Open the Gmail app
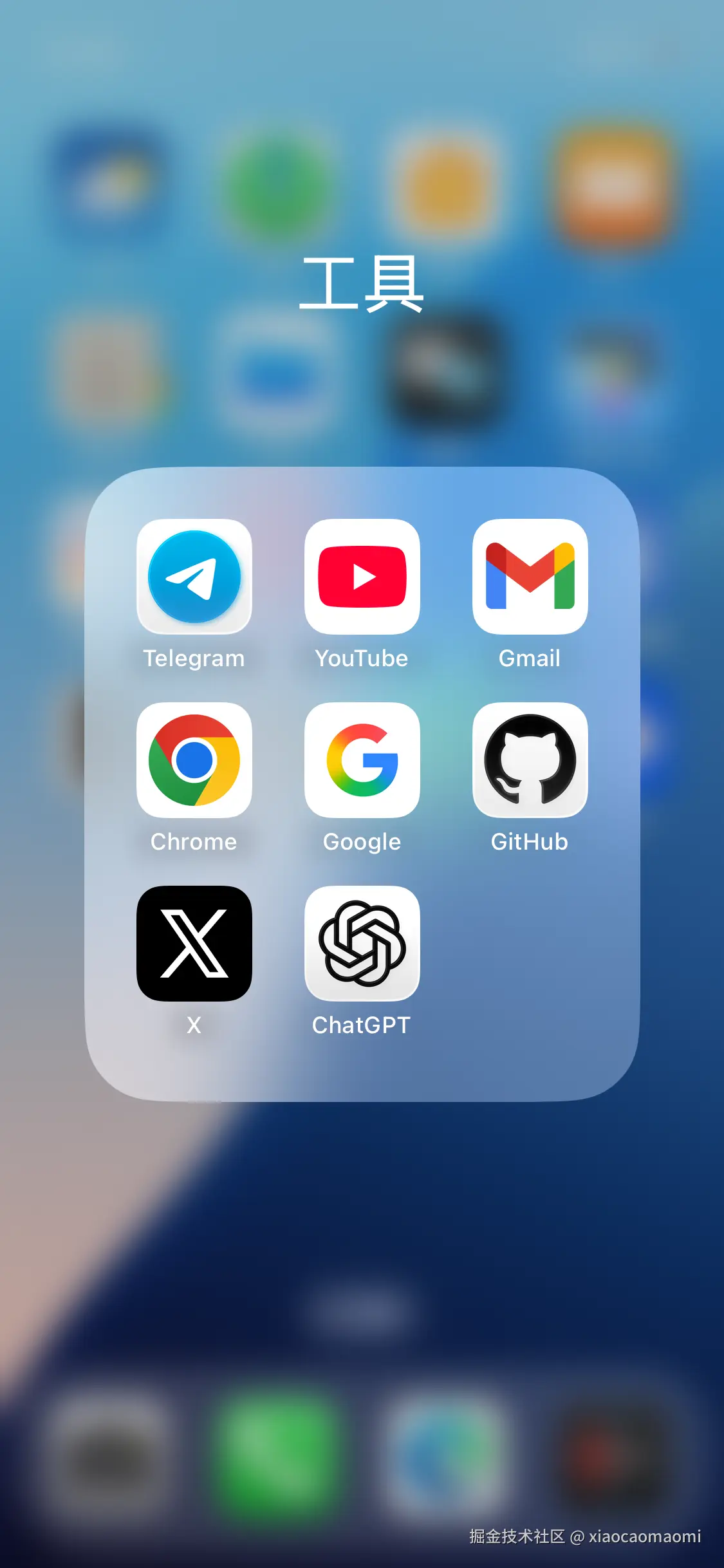 click(x=530, y=577)
